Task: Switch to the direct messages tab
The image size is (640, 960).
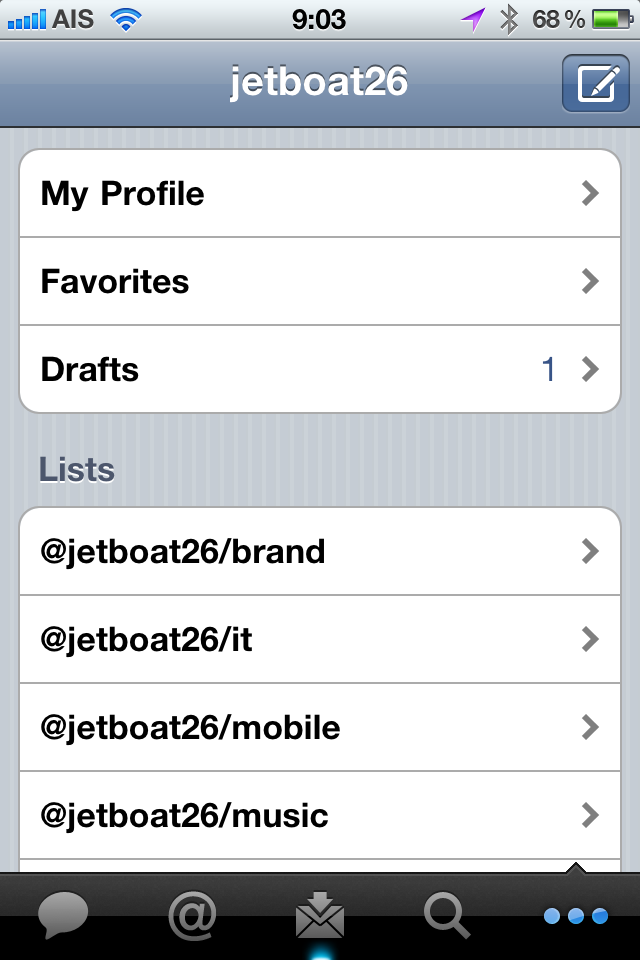Action: tap(320, 915)
